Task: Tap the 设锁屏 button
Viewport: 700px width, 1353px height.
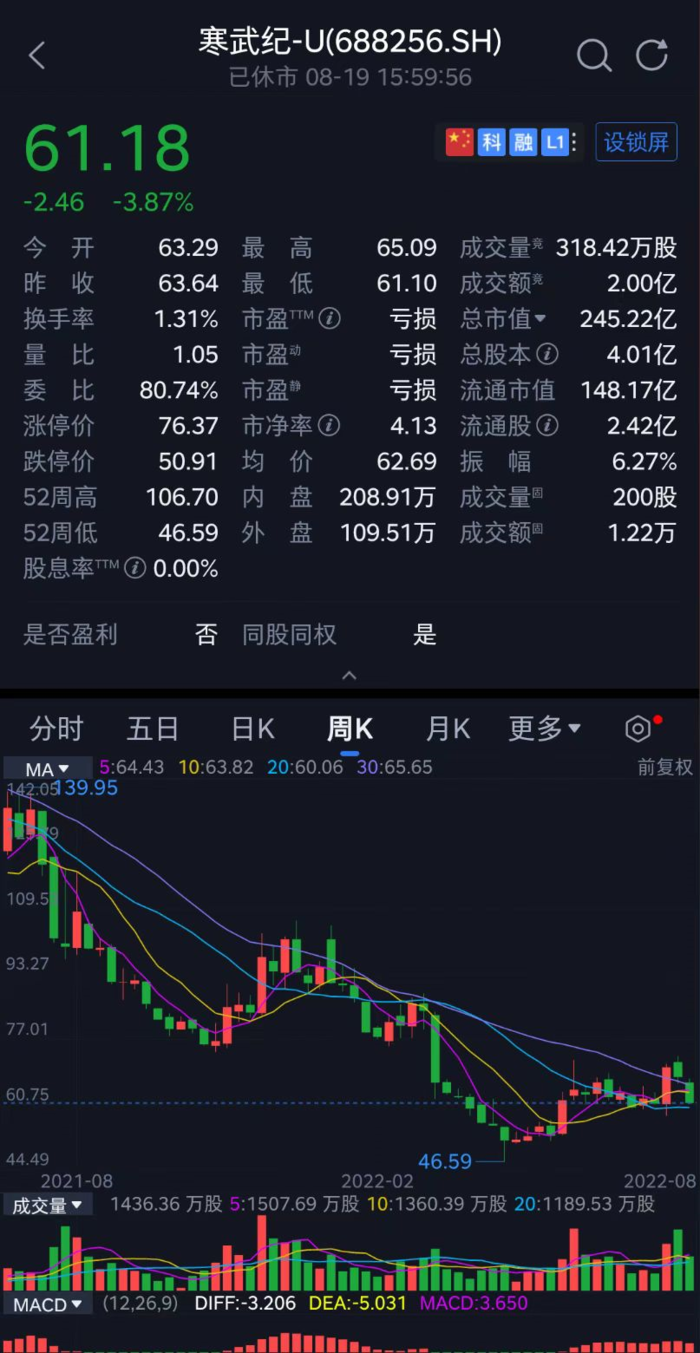Action: click(636, 142)
